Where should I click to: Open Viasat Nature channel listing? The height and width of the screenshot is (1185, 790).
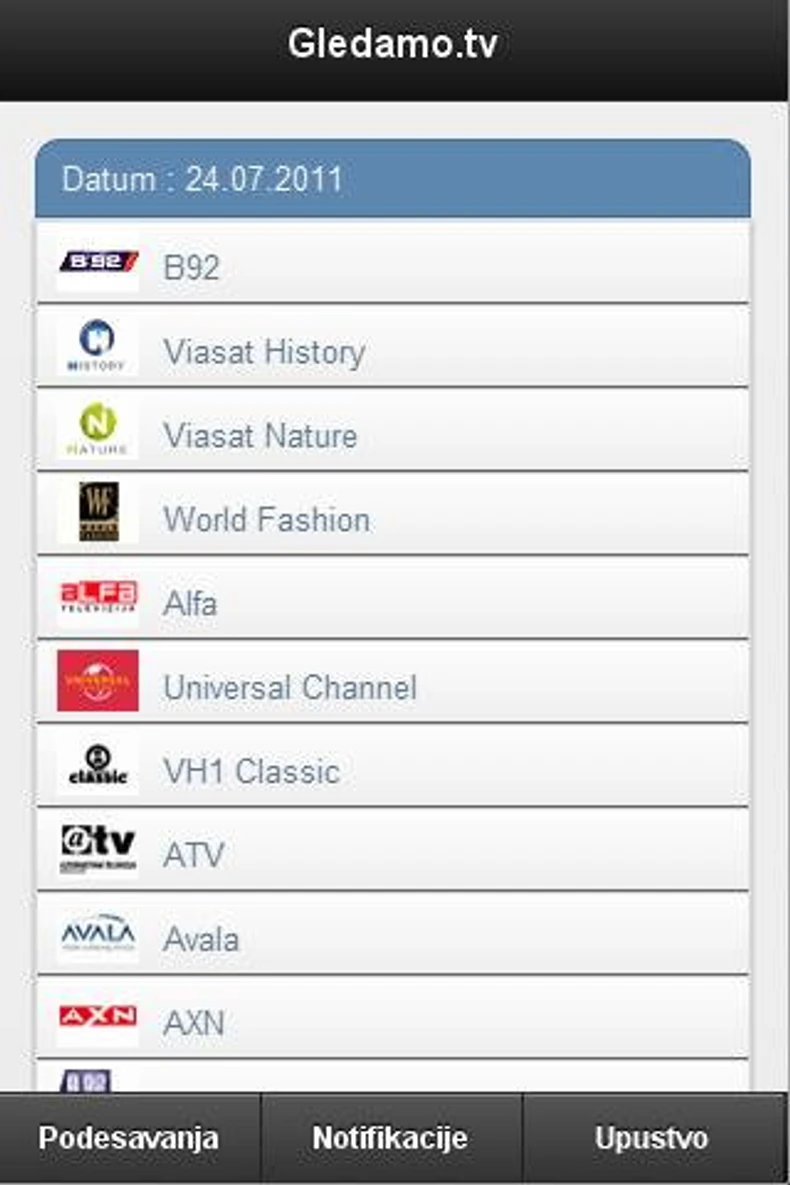point(392,435)
